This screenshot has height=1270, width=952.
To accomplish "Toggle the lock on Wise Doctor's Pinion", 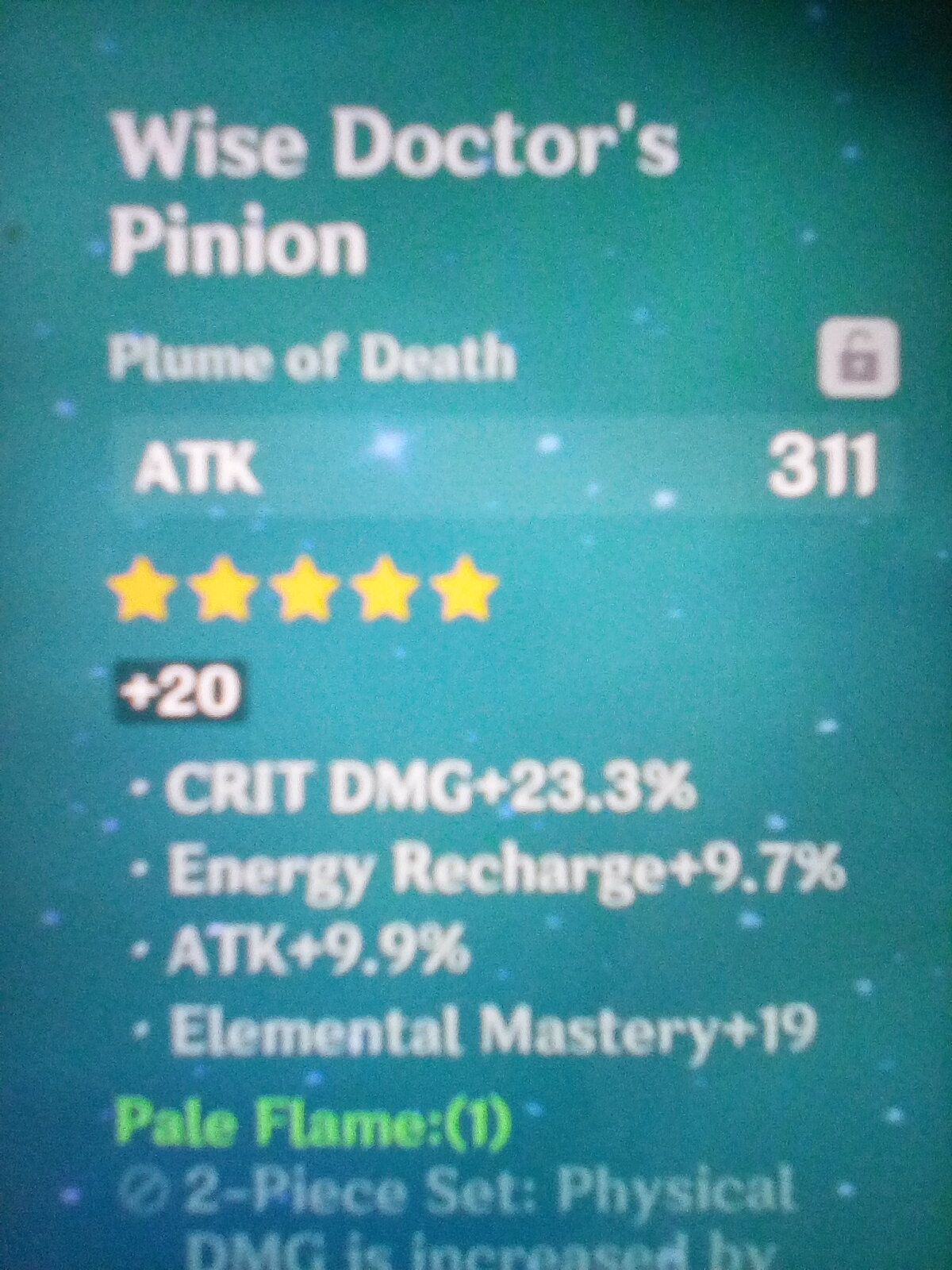I will coord(859,359).
